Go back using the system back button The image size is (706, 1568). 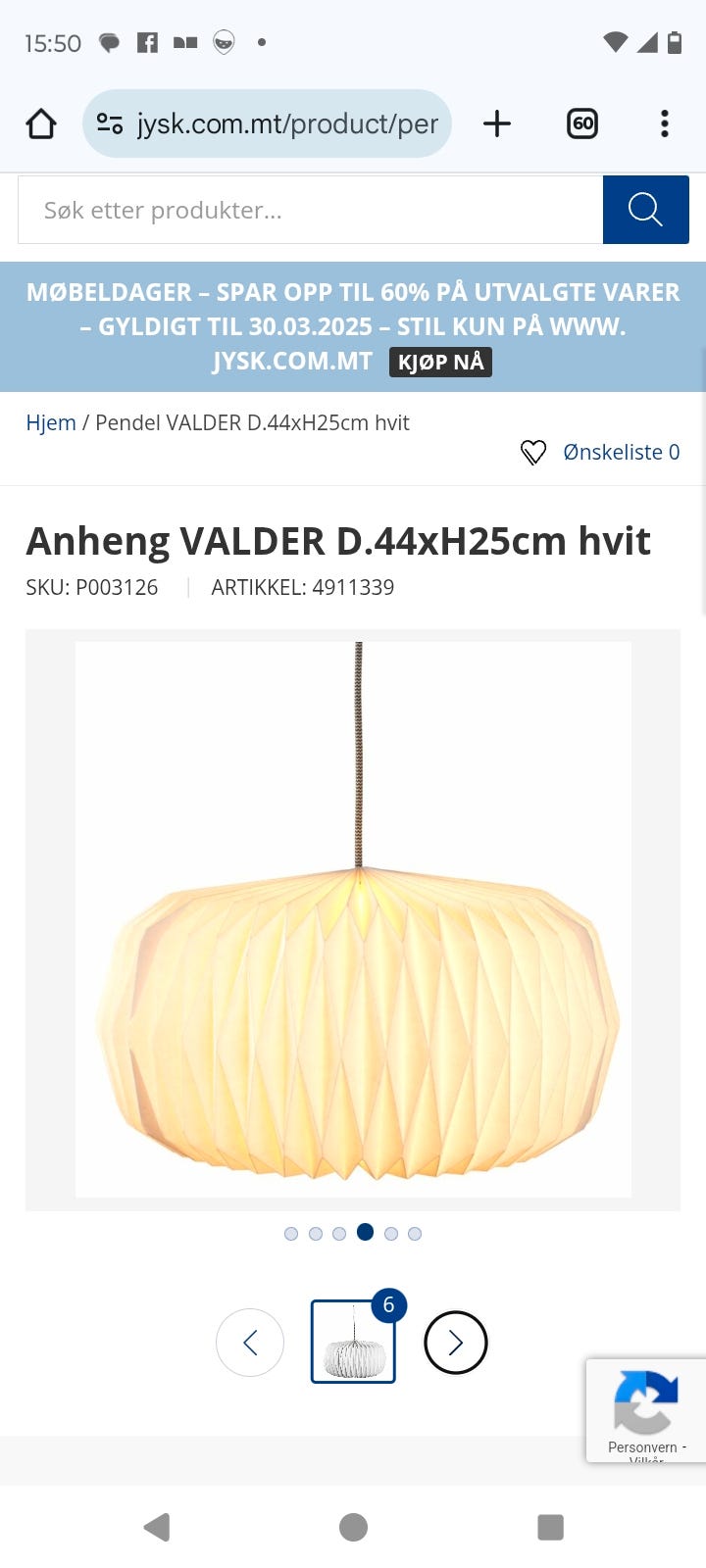click(x=157, y=1527)
